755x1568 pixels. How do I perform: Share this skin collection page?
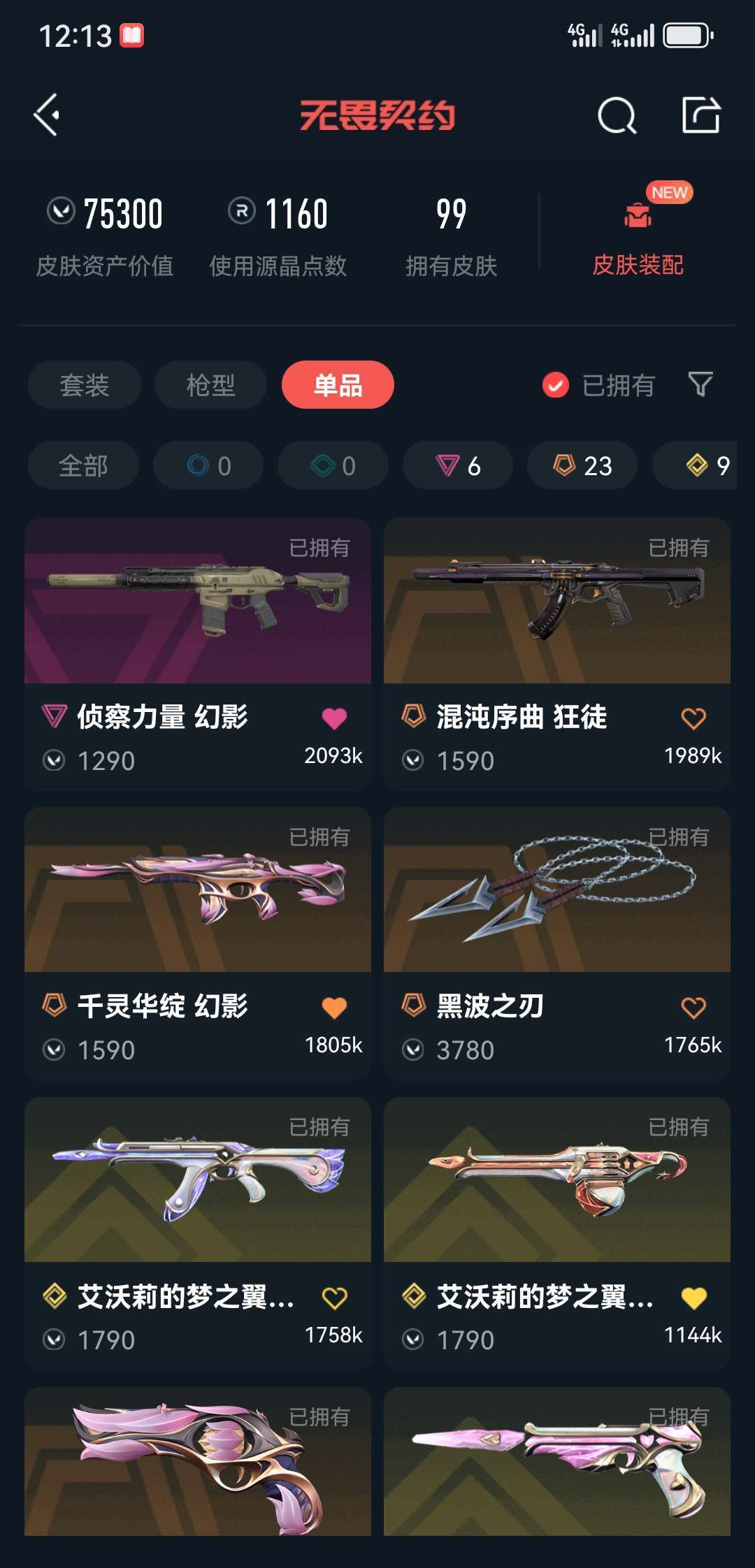700,115
